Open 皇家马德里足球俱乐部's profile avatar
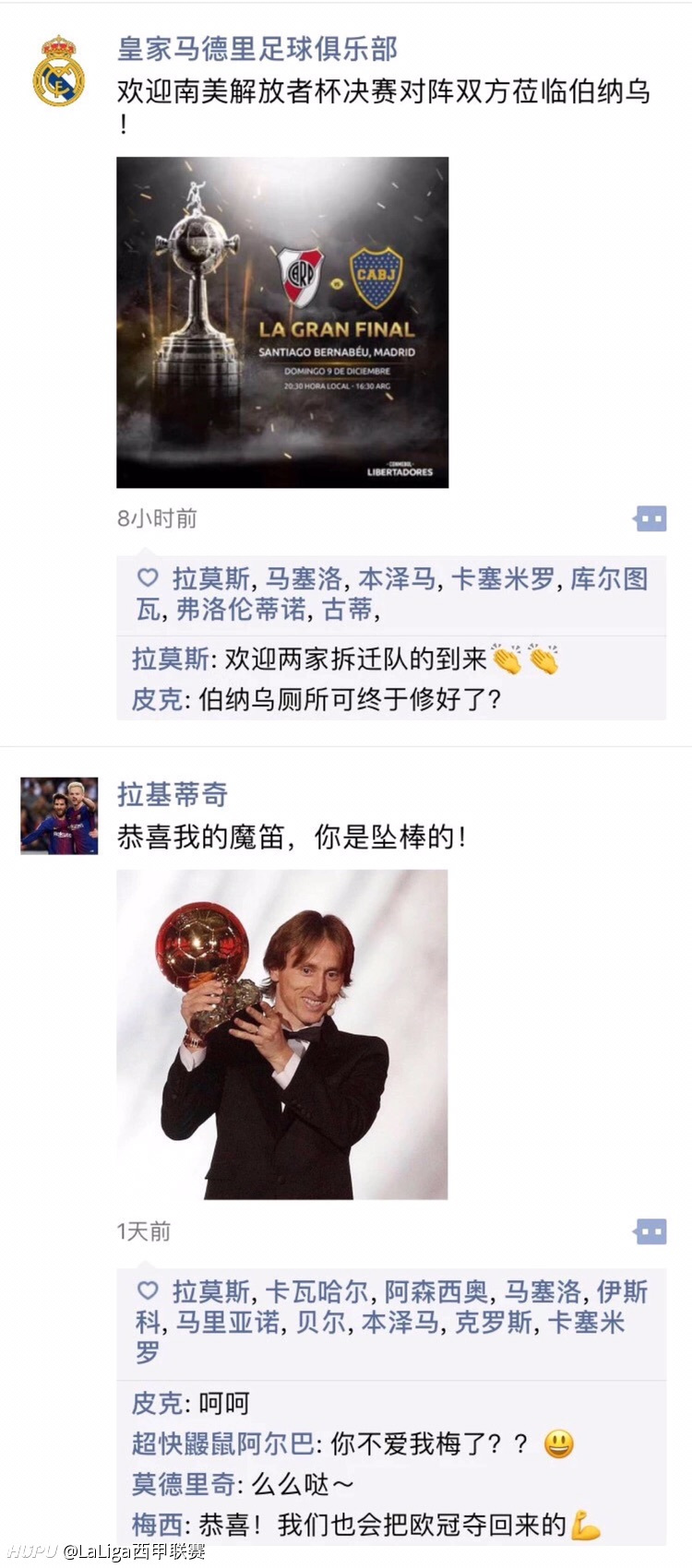Screen dimensions: 692x1568 coord(59,70)
